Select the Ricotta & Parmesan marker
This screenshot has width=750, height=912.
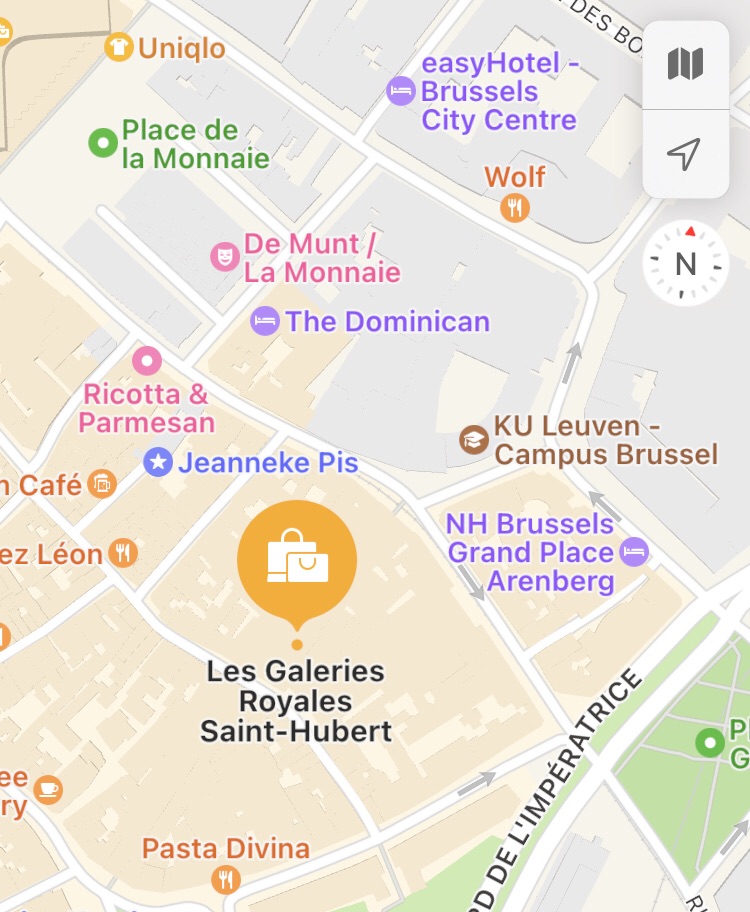147,360
